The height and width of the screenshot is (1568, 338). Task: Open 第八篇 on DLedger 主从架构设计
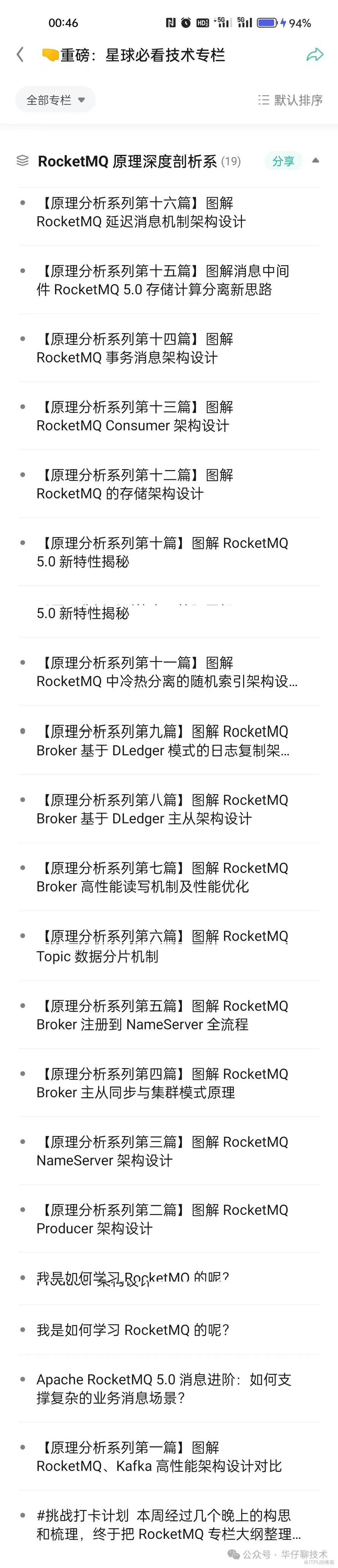coord(162,810)
